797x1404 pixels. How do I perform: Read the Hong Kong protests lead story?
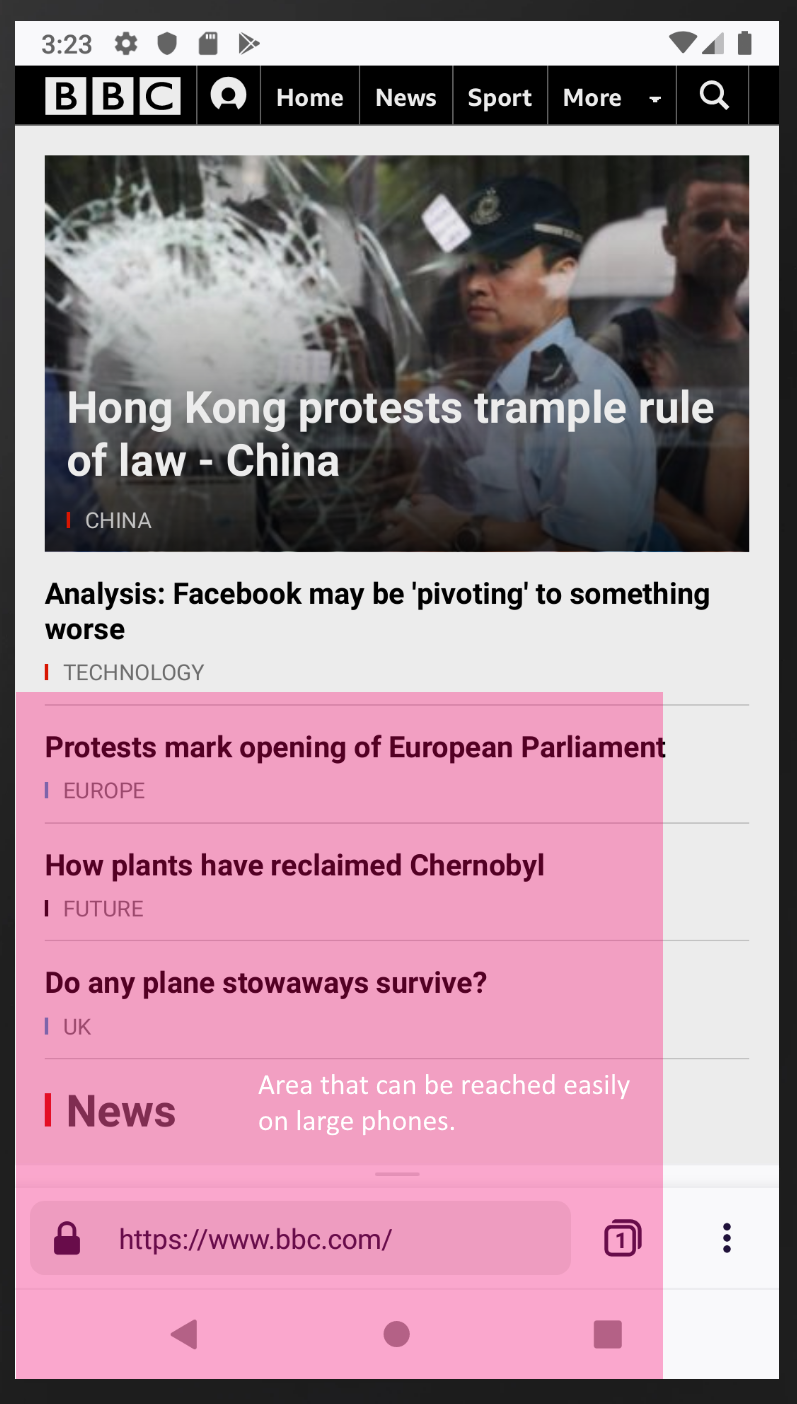pos(390,434)
